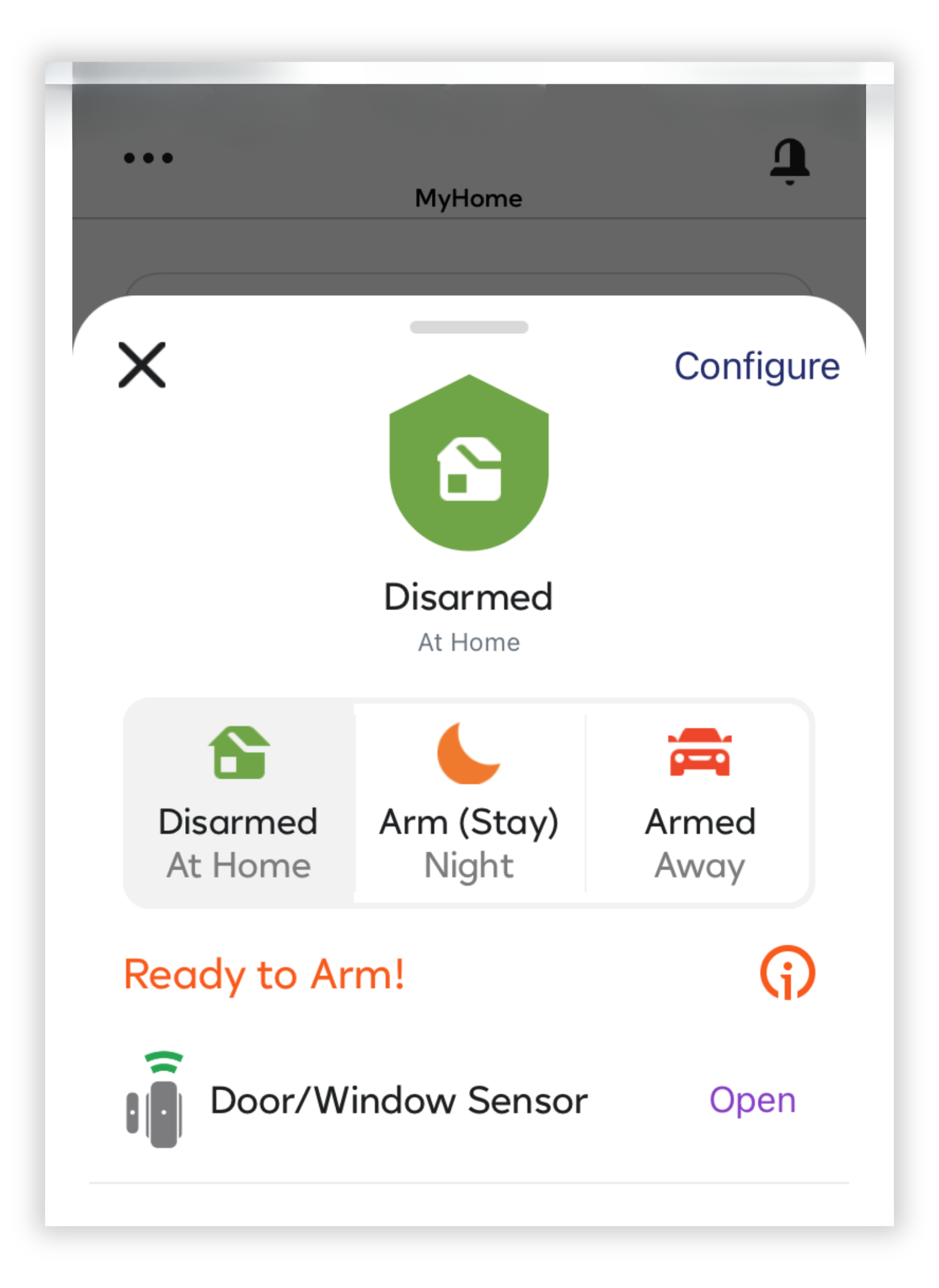The height and width of the screenshot is (1288, 939).
Task: Open the Configure link
Action: pyautogui.click(x=756, y=366)
